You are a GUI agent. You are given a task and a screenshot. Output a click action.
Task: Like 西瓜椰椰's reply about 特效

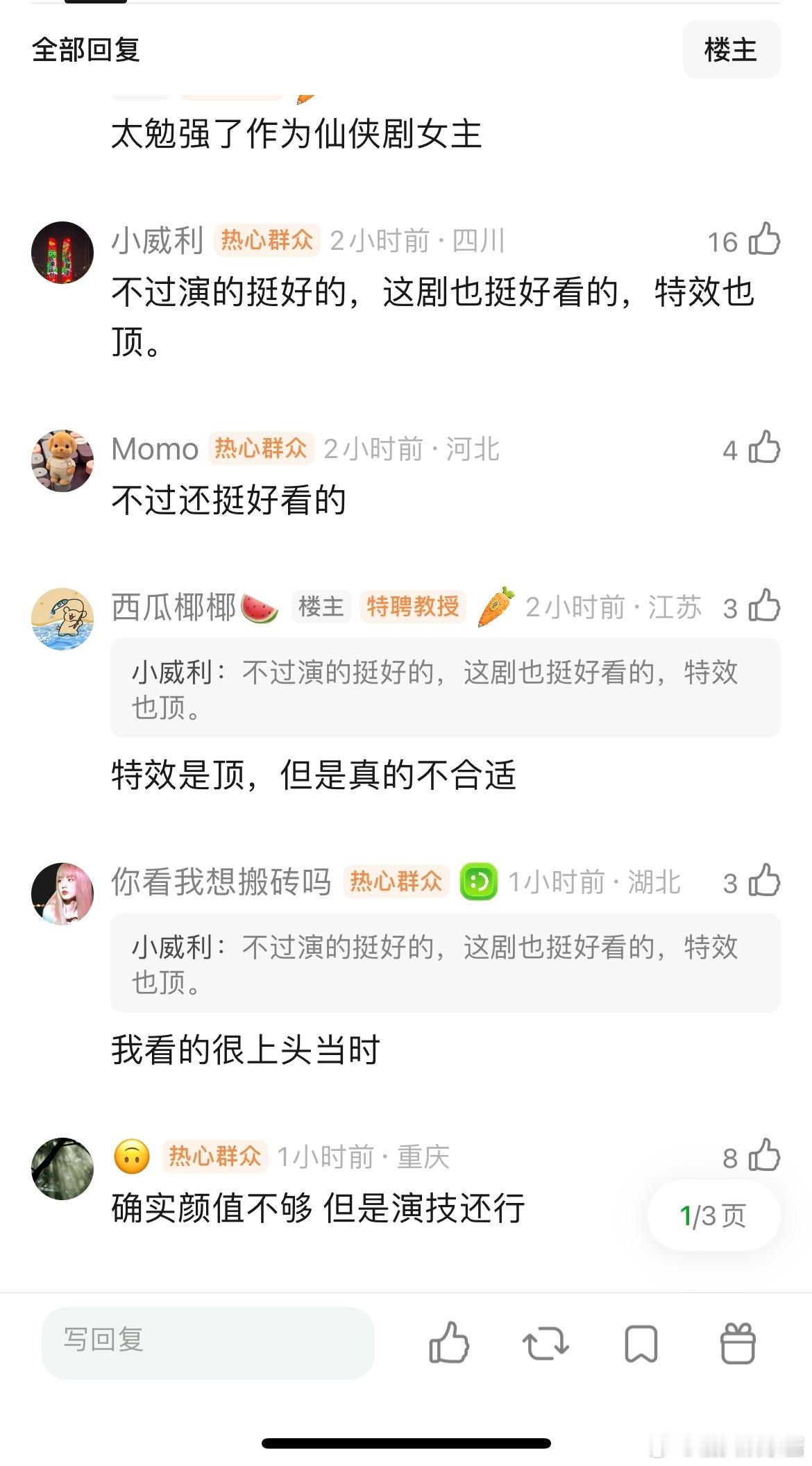[x=763, y=605]
